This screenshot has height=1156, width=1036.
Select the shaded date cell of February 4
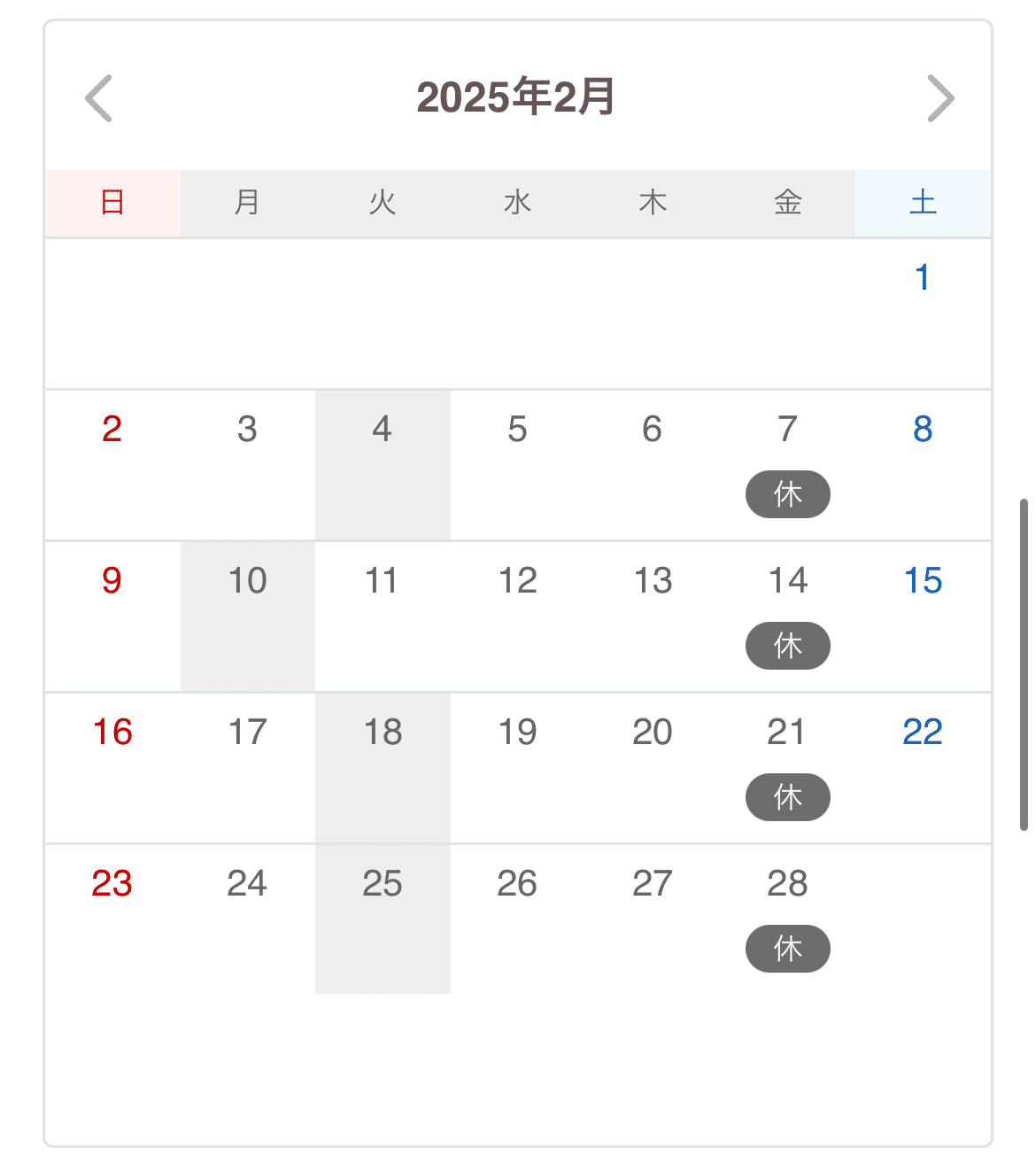[x=382, y=429]
